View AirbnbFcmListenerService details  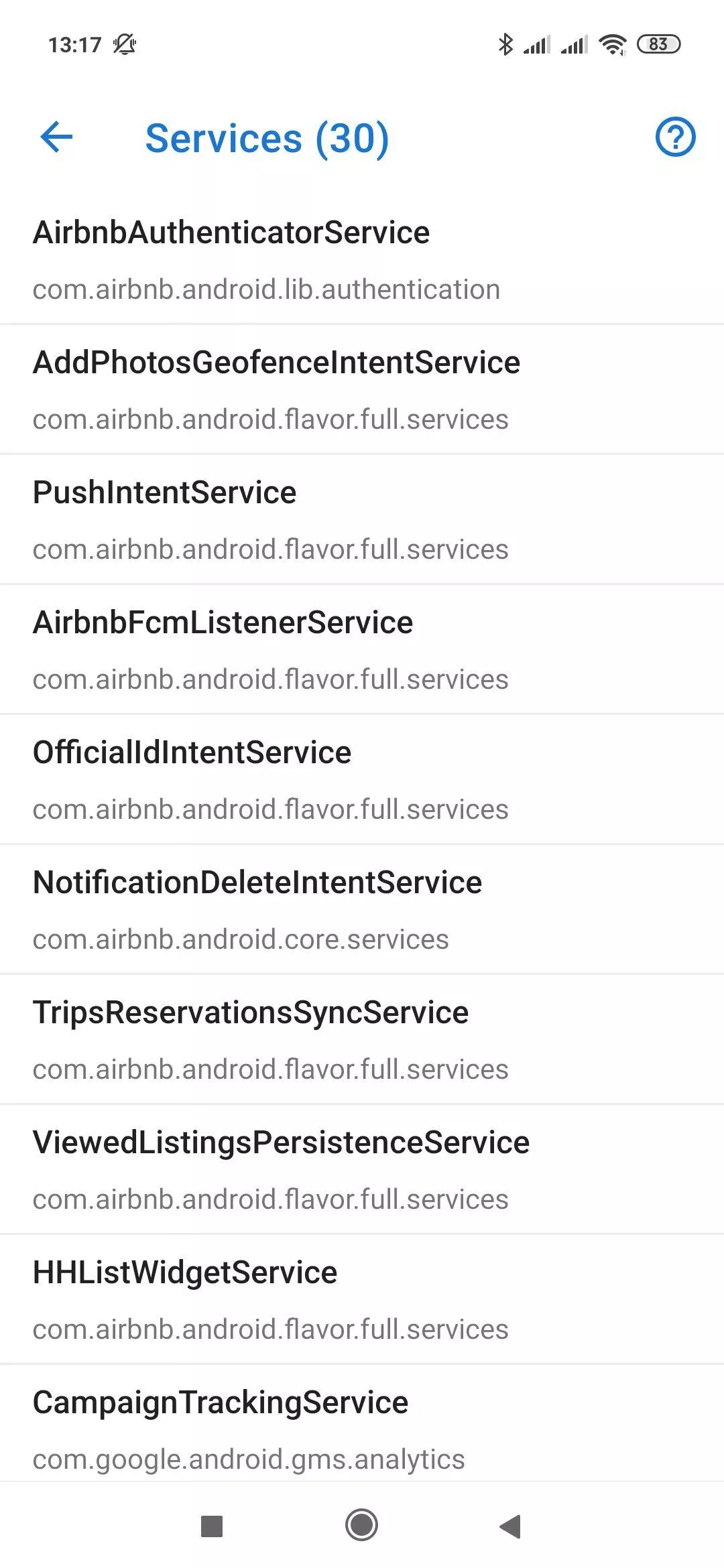[x=362, y=650]
